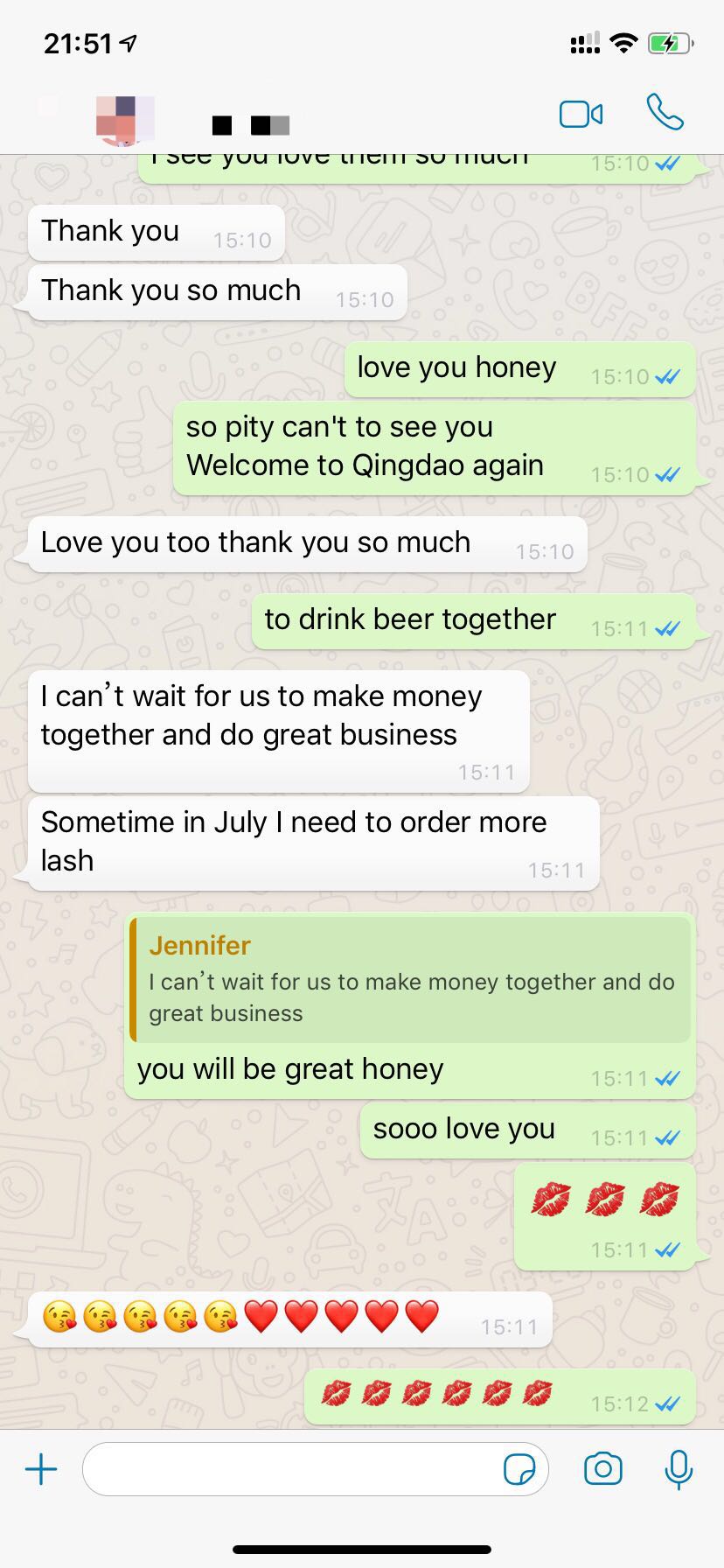Check the read receipts on 'sooo love you'

coord(668,1137)
